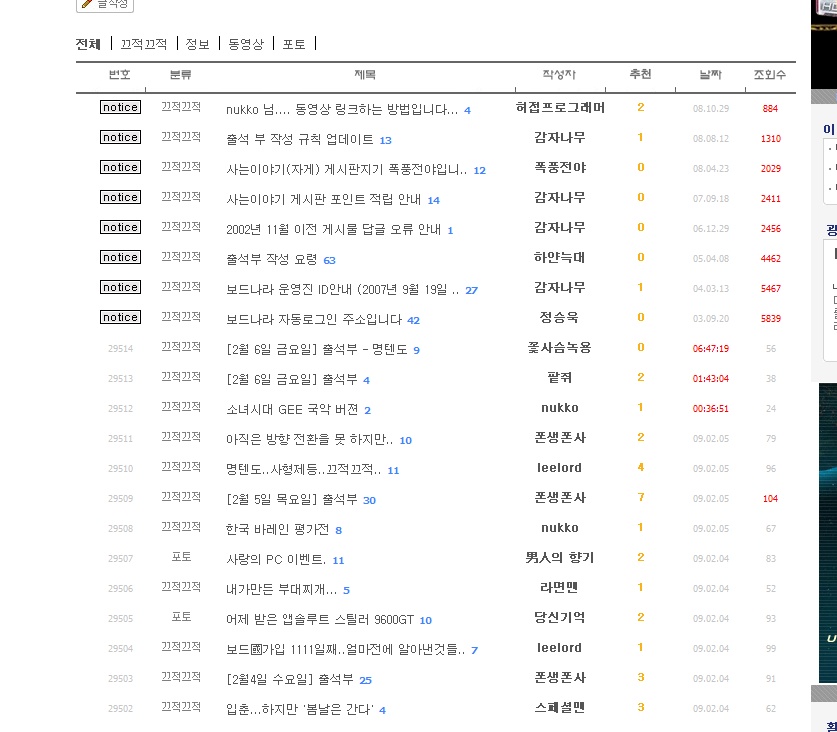Viewport: 837px width, 732px height.
Task: Open post [2월4일 수요일] 출석부
Action: (290, 679)
